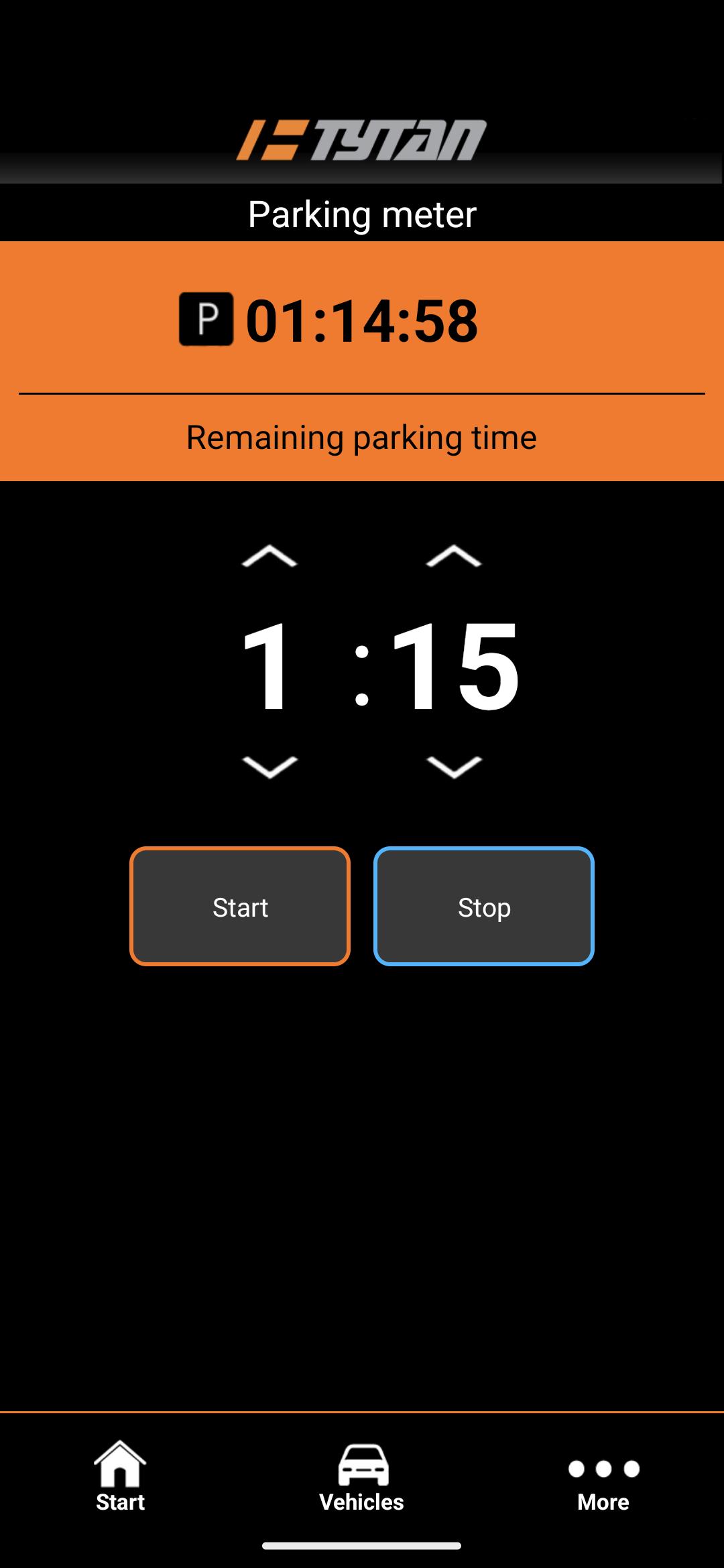This screenshot has height=1568, width=724.
Task: Increase the minutes with the up arrow
Action: tap(454, 556)
